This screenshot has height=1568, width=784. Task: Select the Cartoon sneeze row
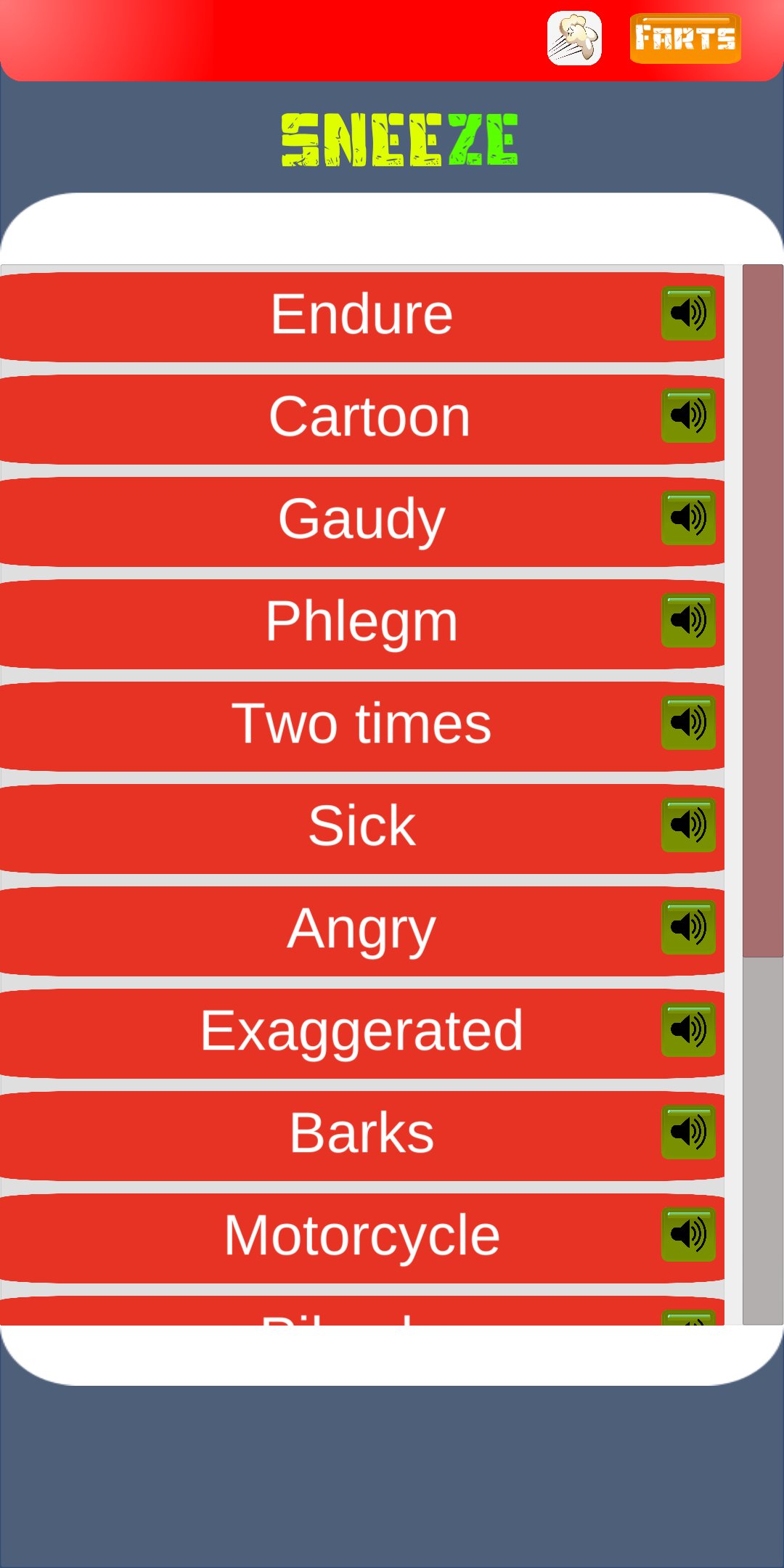(x=362, y=418)
